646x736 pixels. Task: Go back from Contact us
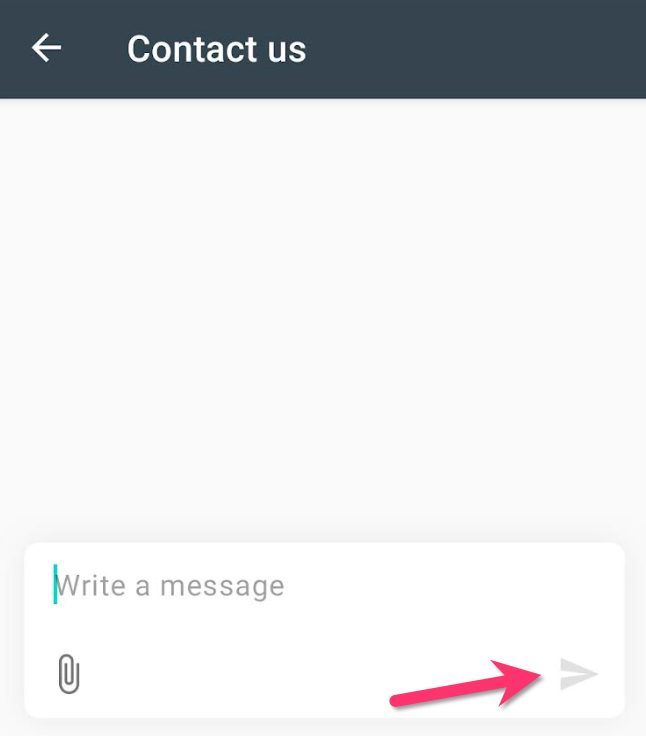(46, 48)
